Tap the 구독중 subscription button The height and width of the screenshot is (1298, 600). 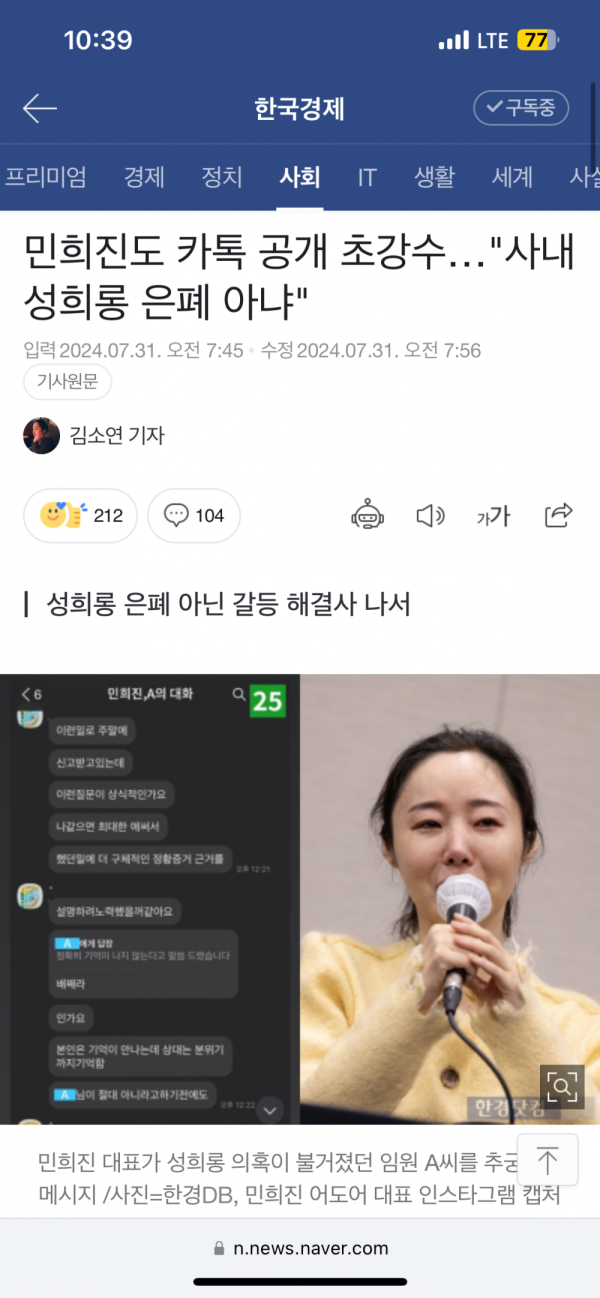coord(521,108)
